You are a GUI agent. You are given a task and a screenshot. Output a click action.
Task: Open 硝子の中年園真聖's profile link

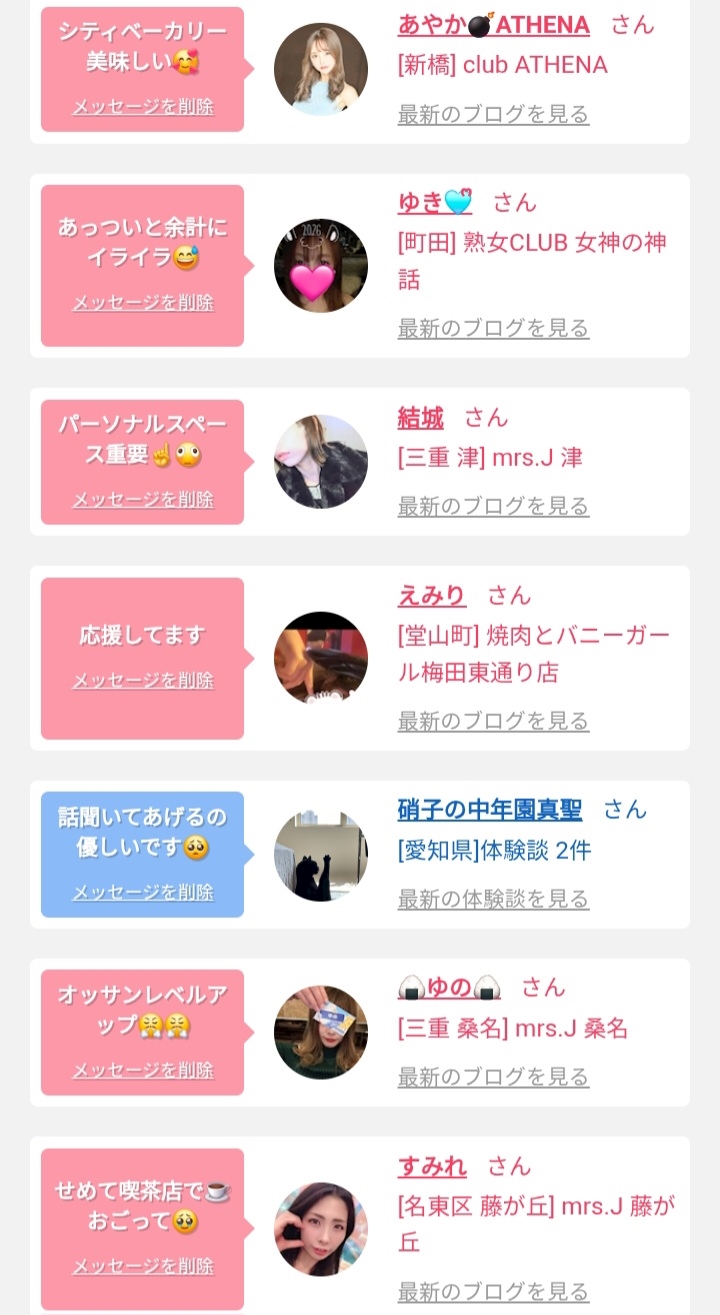pyautogui.click(x=490, y=809)
